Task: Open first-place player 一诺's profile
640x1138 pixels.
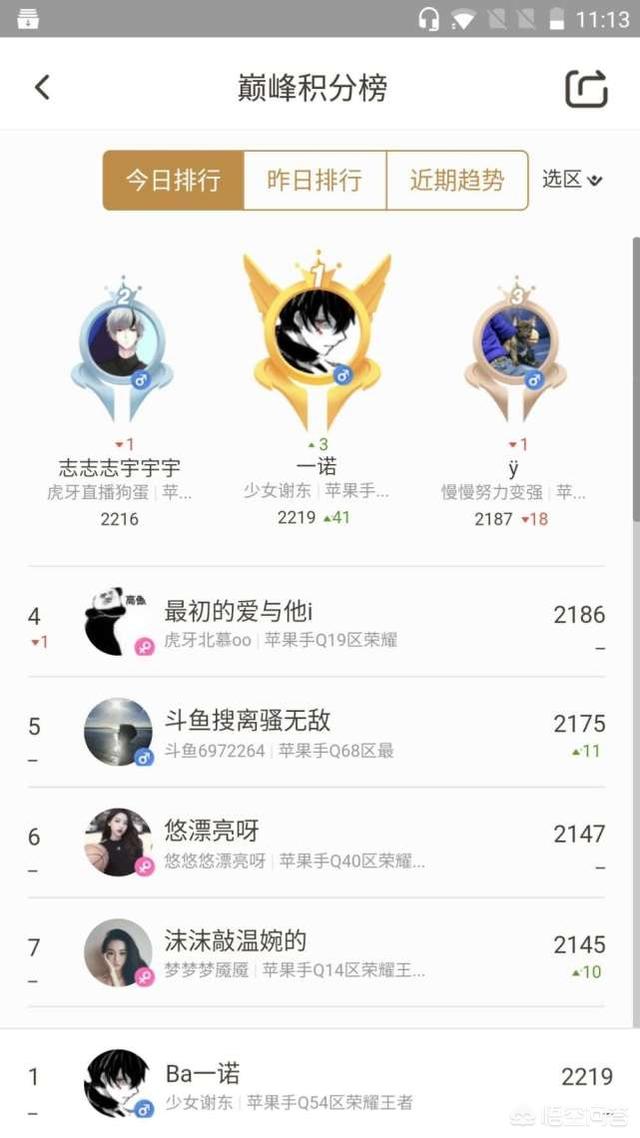Action: pyautogui.click(x=316, y=336)
